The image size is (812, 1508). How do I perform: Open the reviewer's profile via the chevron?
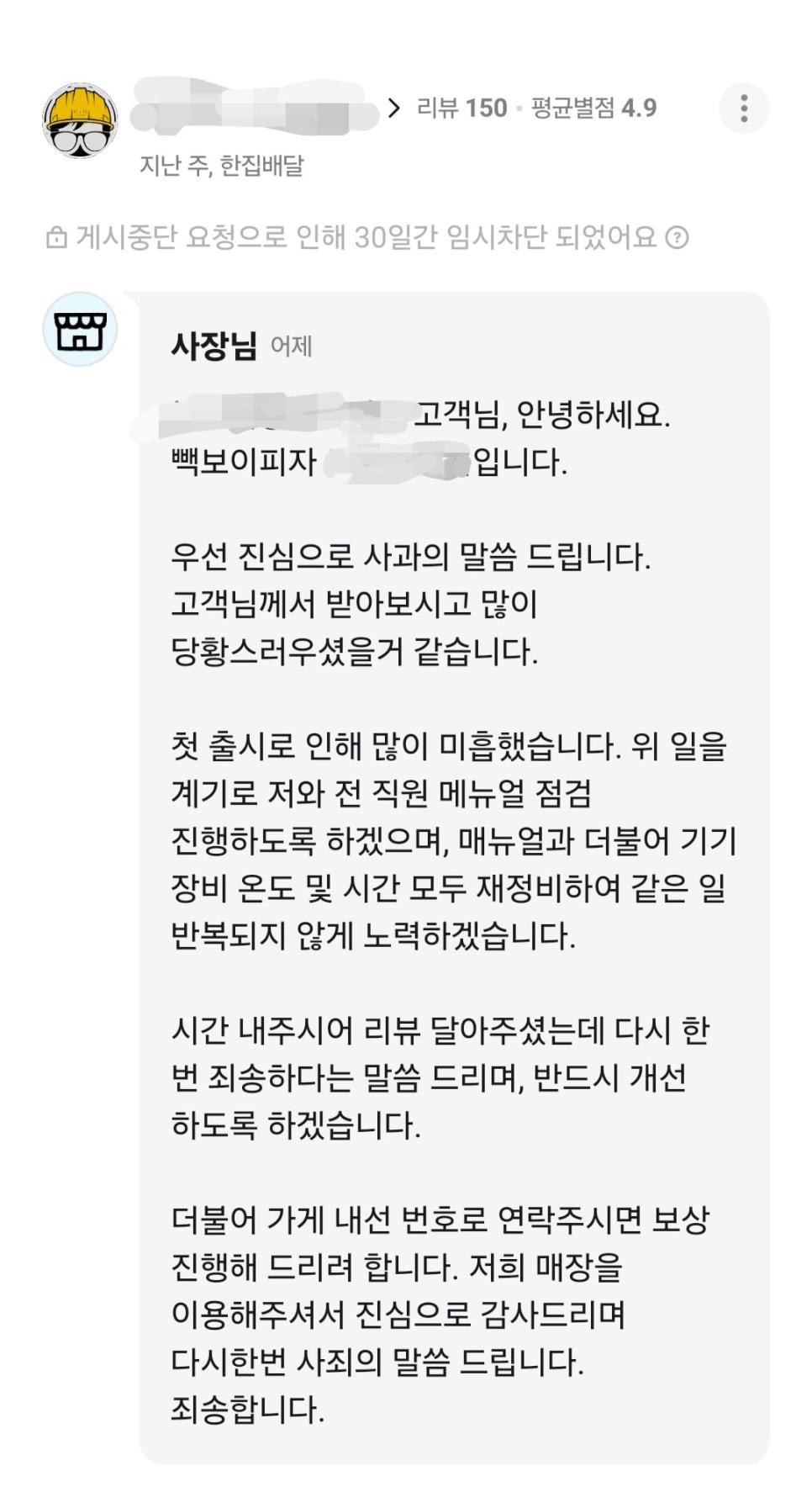coord(394,108)
